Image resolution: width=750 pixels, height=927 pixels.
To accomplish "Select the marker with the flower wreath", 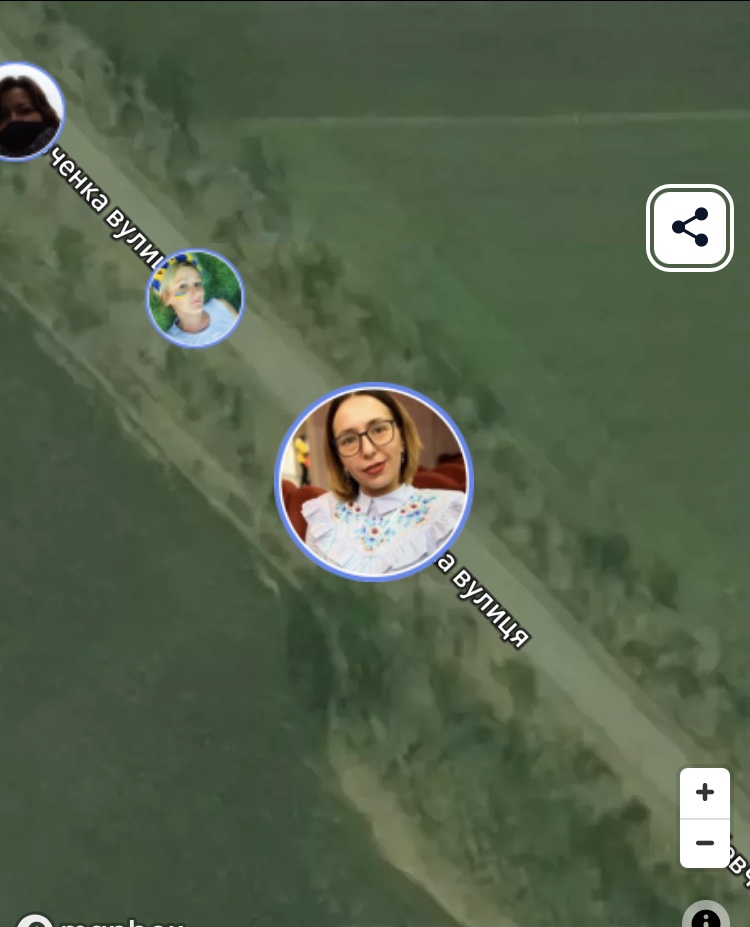I will (195, 298).
